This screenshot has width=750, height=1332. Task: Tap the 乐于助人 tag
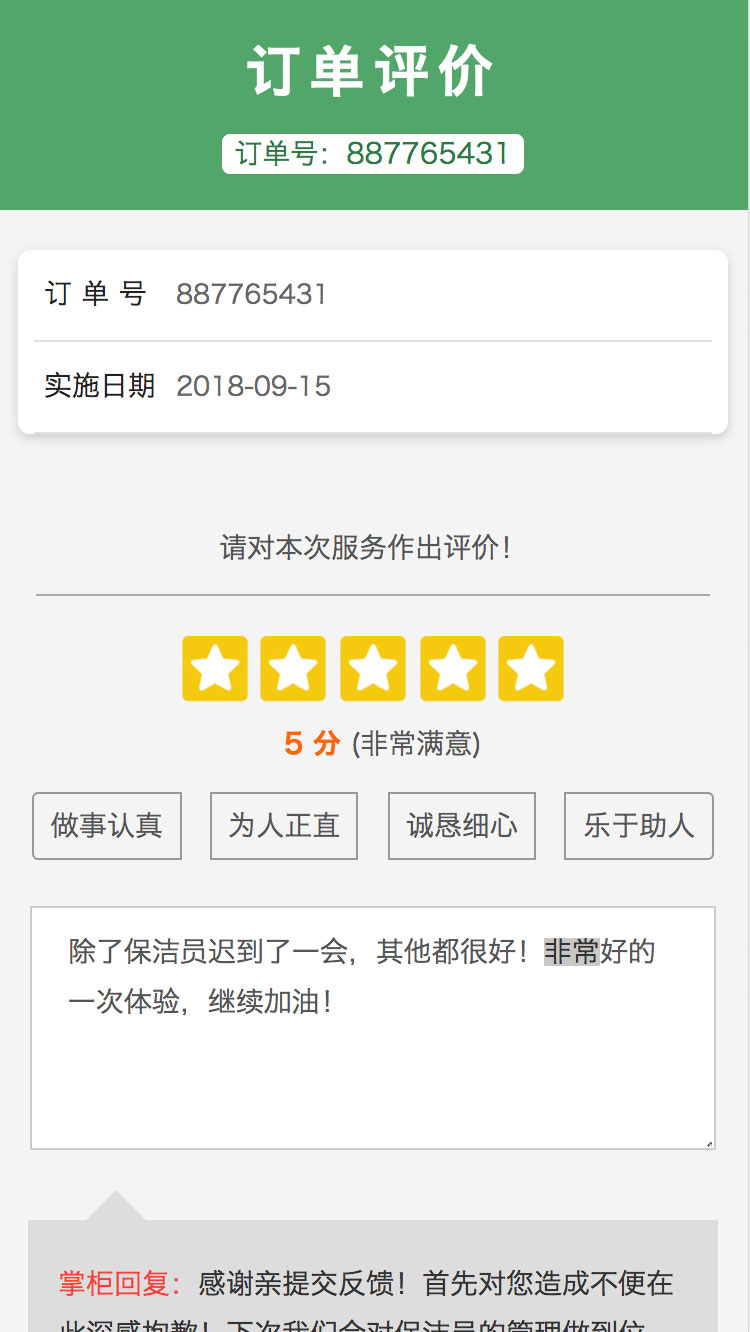click(x=639, y=826)
